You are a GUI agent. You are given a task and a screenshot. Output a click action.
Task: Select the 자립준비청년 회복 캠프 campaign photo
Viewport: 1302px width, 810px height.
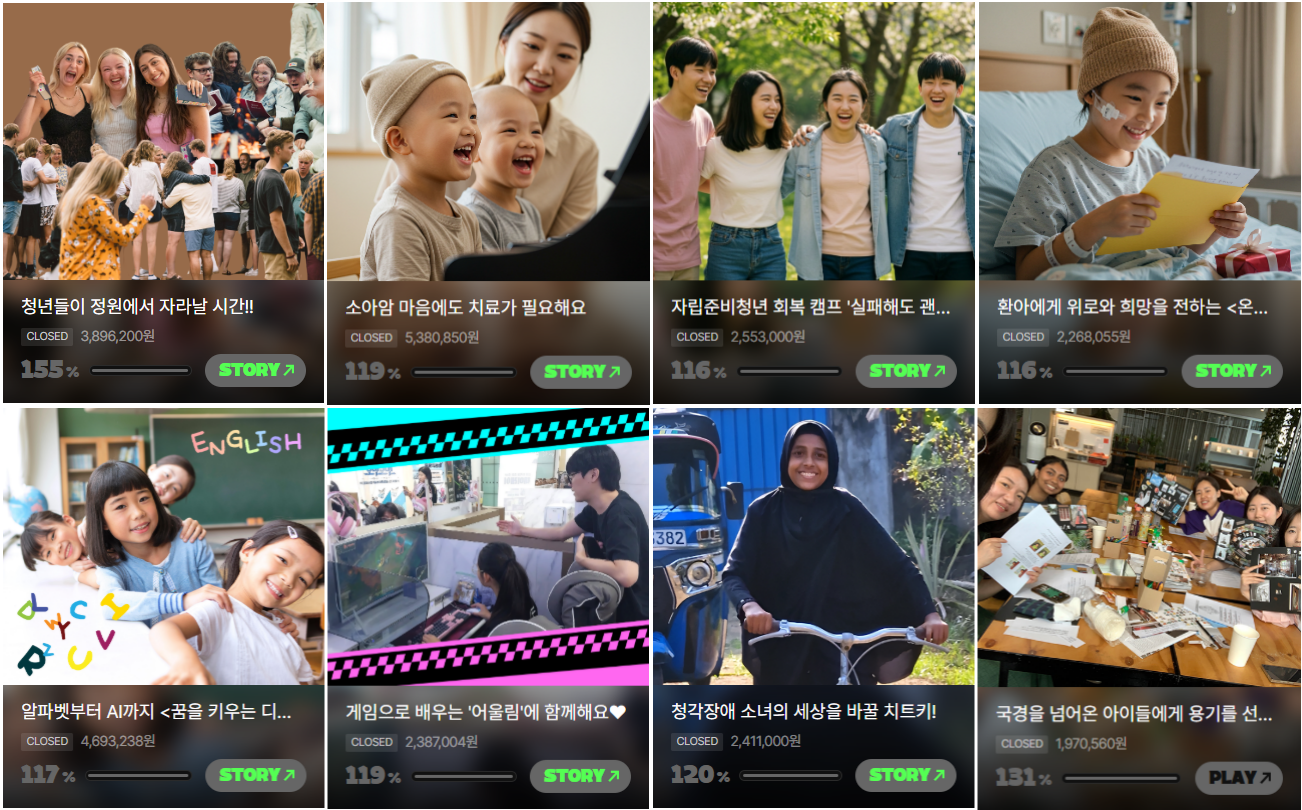814,140
